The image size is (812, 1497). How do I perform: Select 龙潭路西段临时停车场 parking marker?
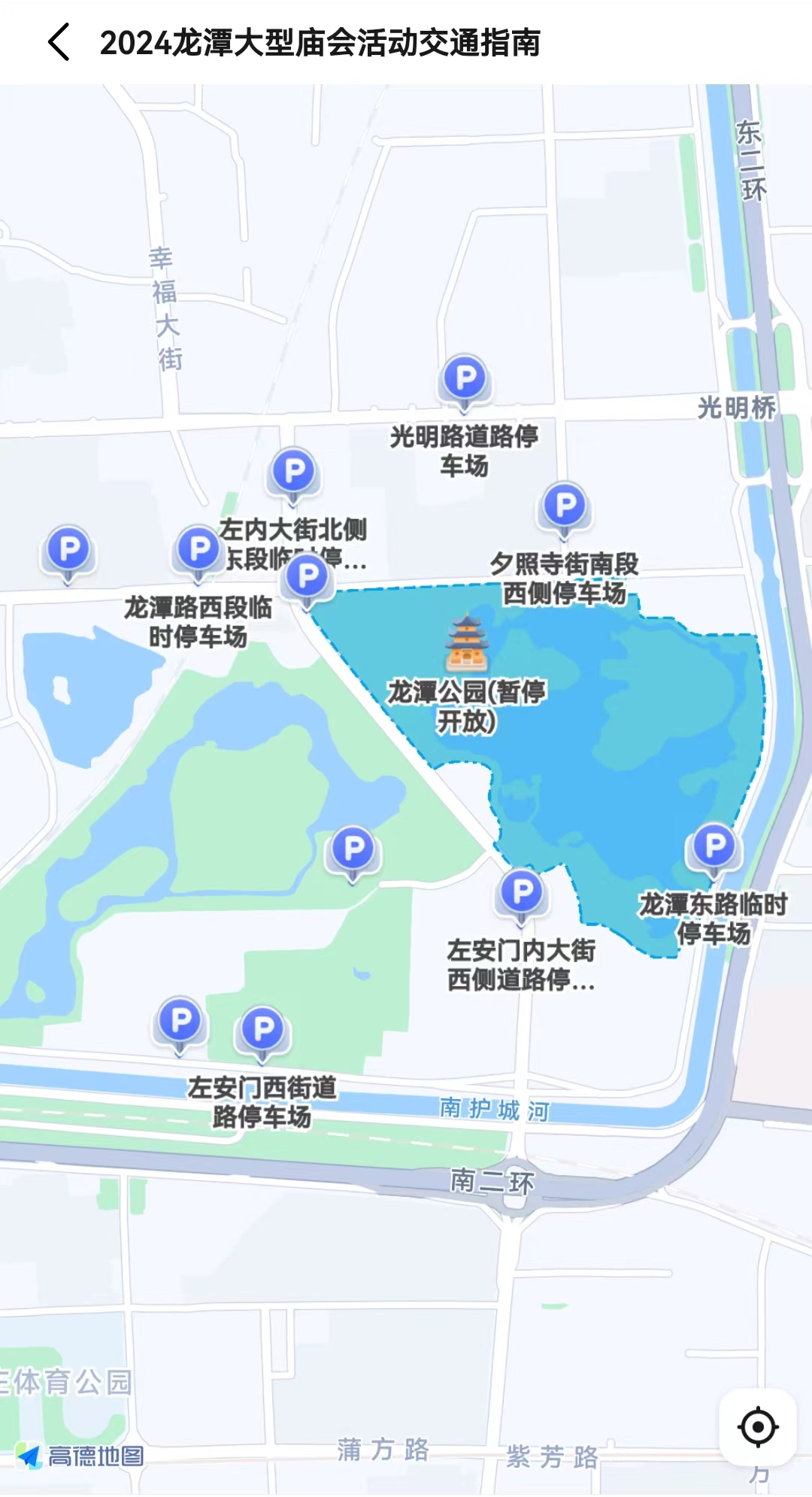[198, 550]
